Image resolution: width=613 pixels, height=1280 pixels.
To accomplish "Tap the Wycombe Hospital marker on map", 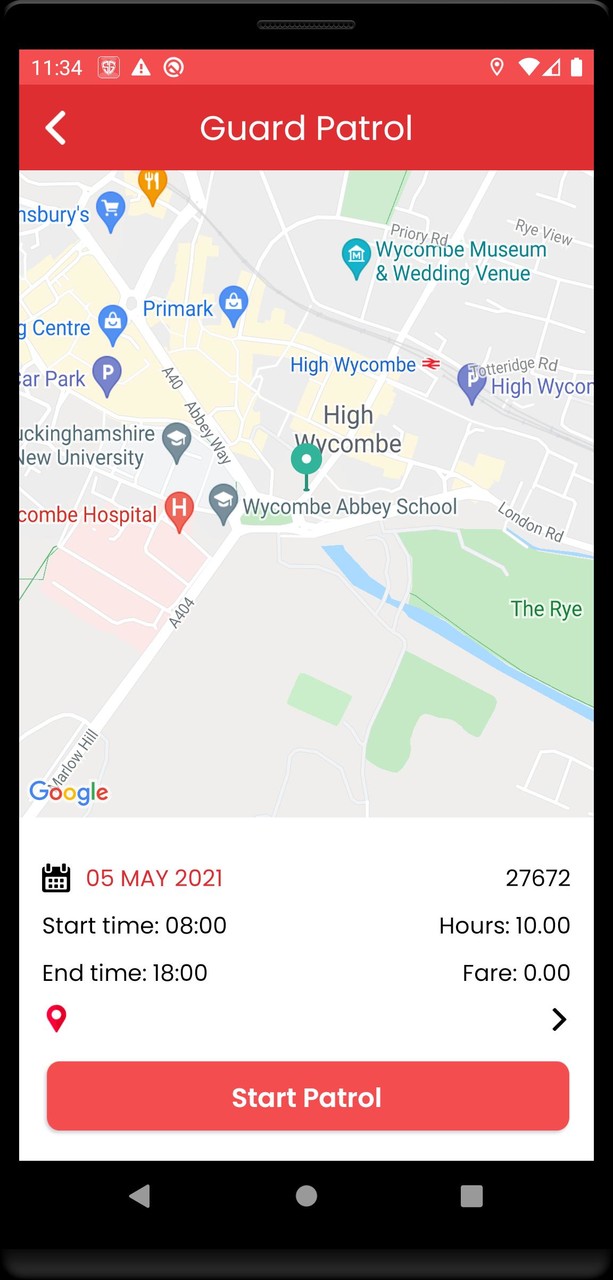I will (178, 511).
